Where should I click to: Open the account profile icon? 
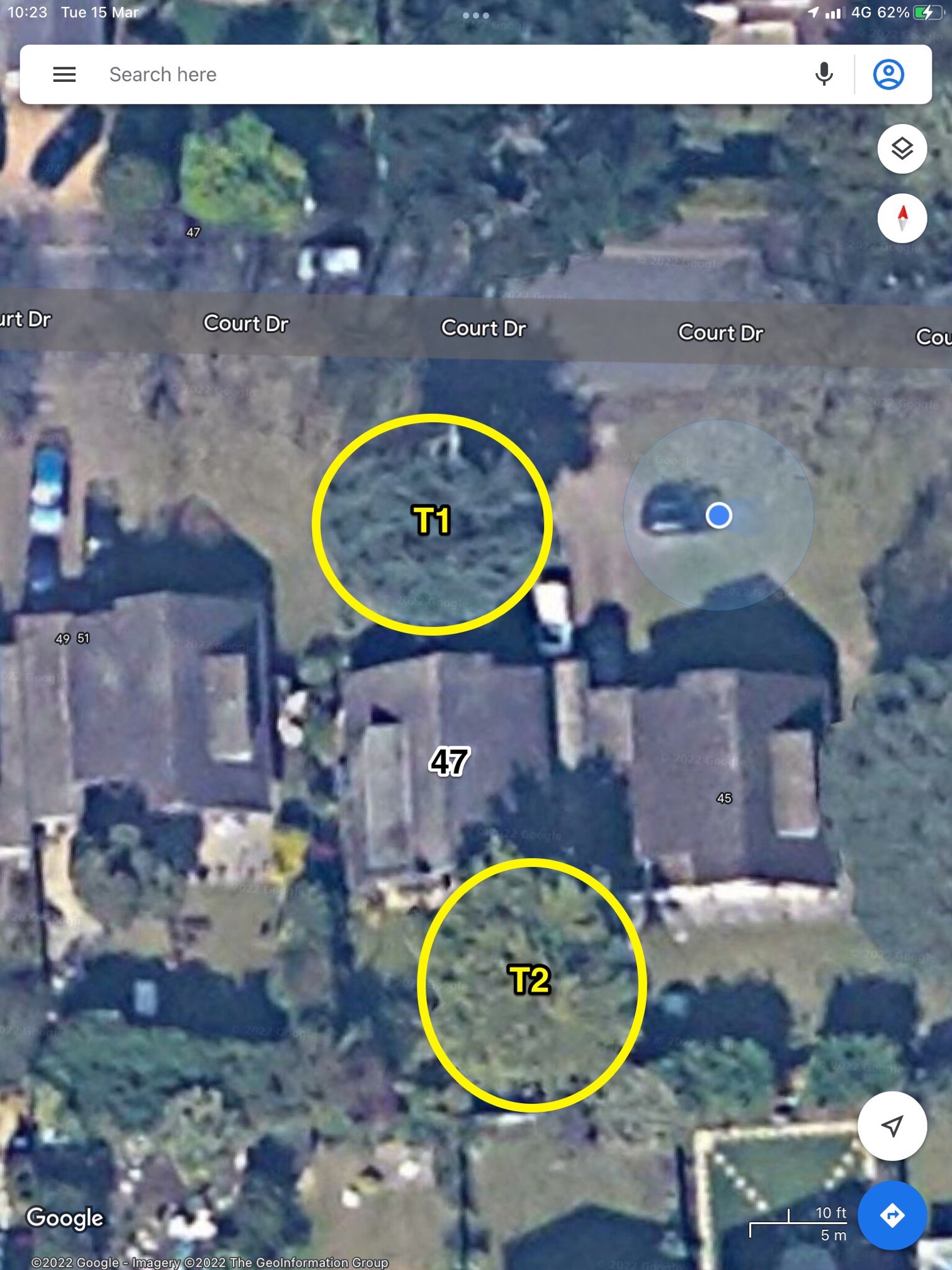888,74
